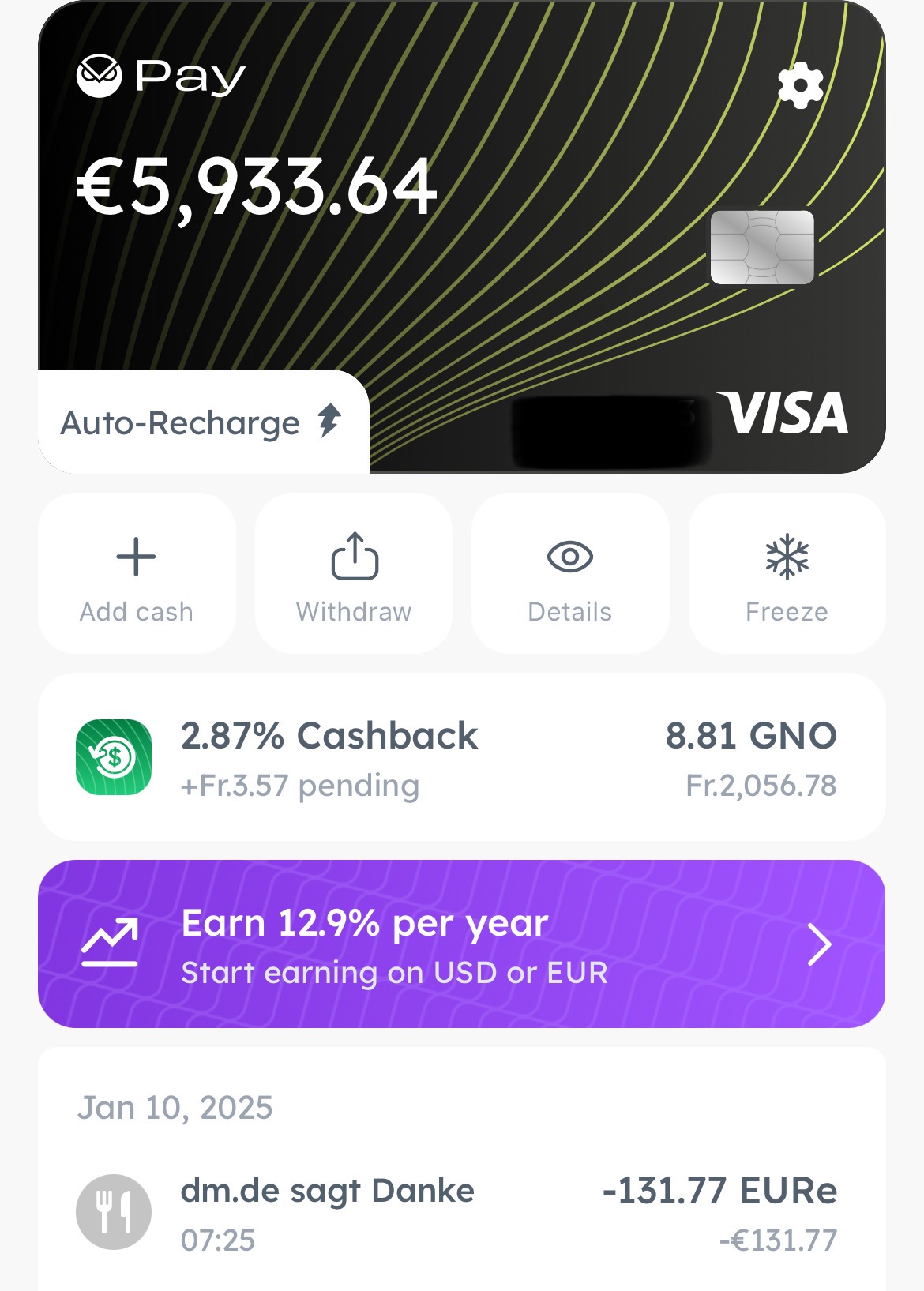Open Auto-Recharge options
This screenshot has height=1291, width=924.
pos(202,422)
